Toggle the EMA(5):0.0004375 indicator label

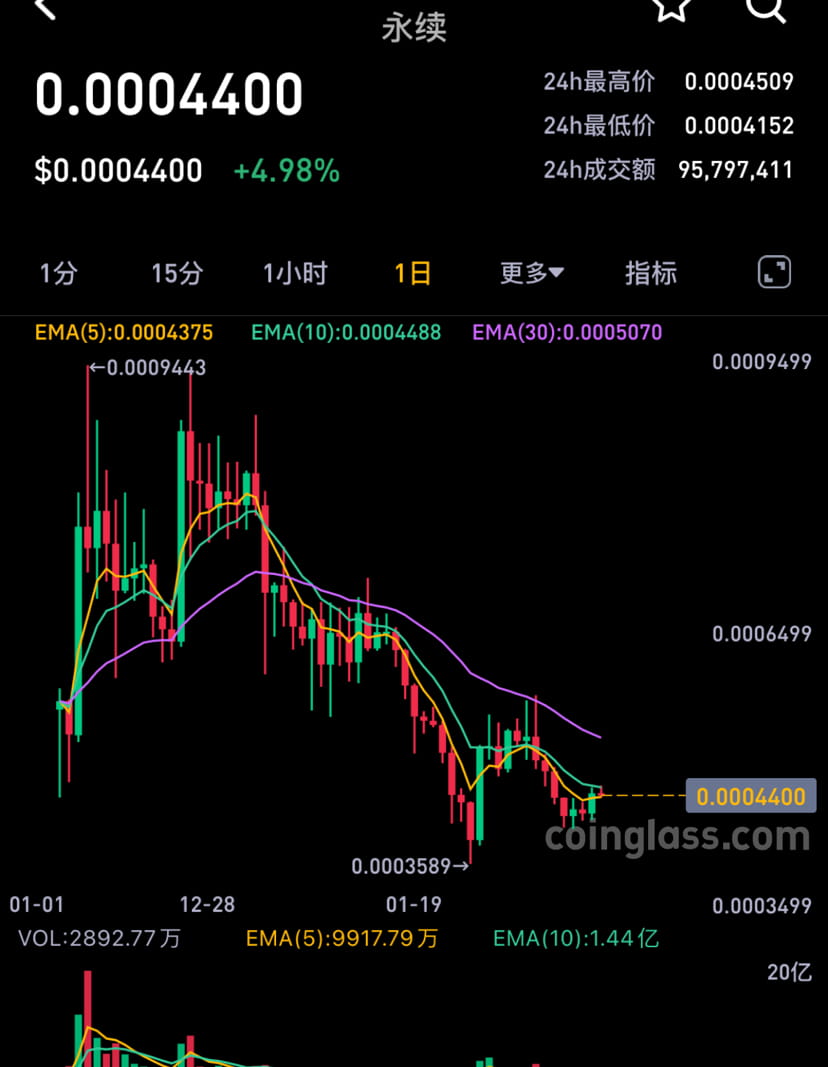point(124,332)
